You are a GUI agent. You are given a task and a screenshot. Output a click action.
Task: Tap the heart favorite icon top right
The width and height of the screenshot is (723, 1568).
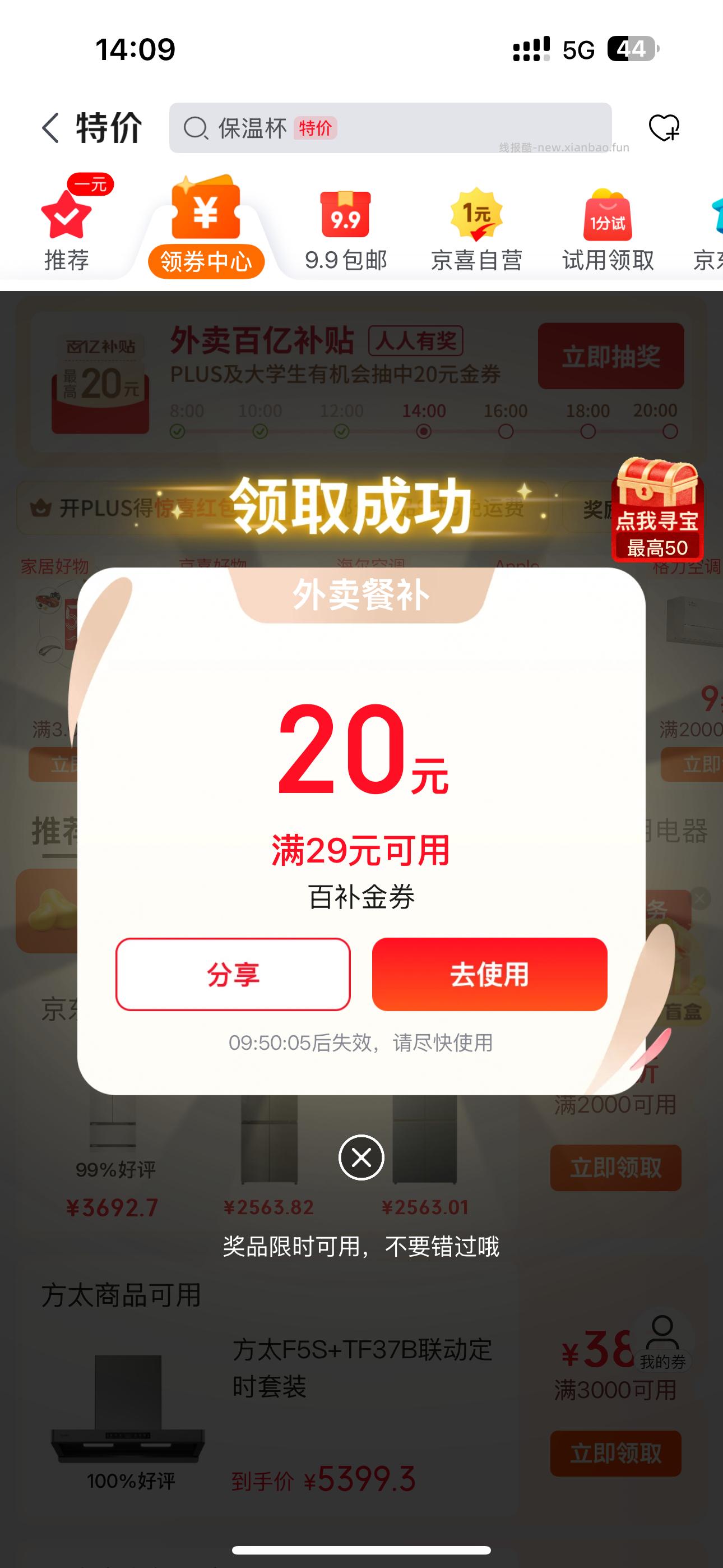pos(665,128)
